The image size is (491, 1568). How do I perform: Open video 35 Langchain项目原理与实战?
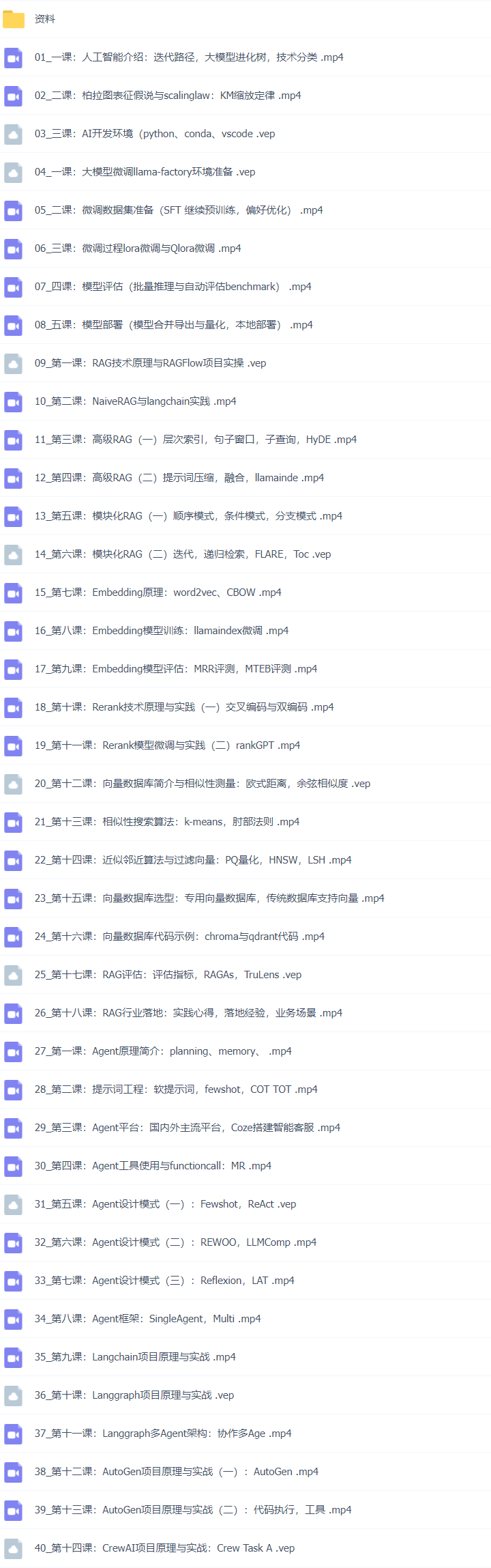point(135,1357)
